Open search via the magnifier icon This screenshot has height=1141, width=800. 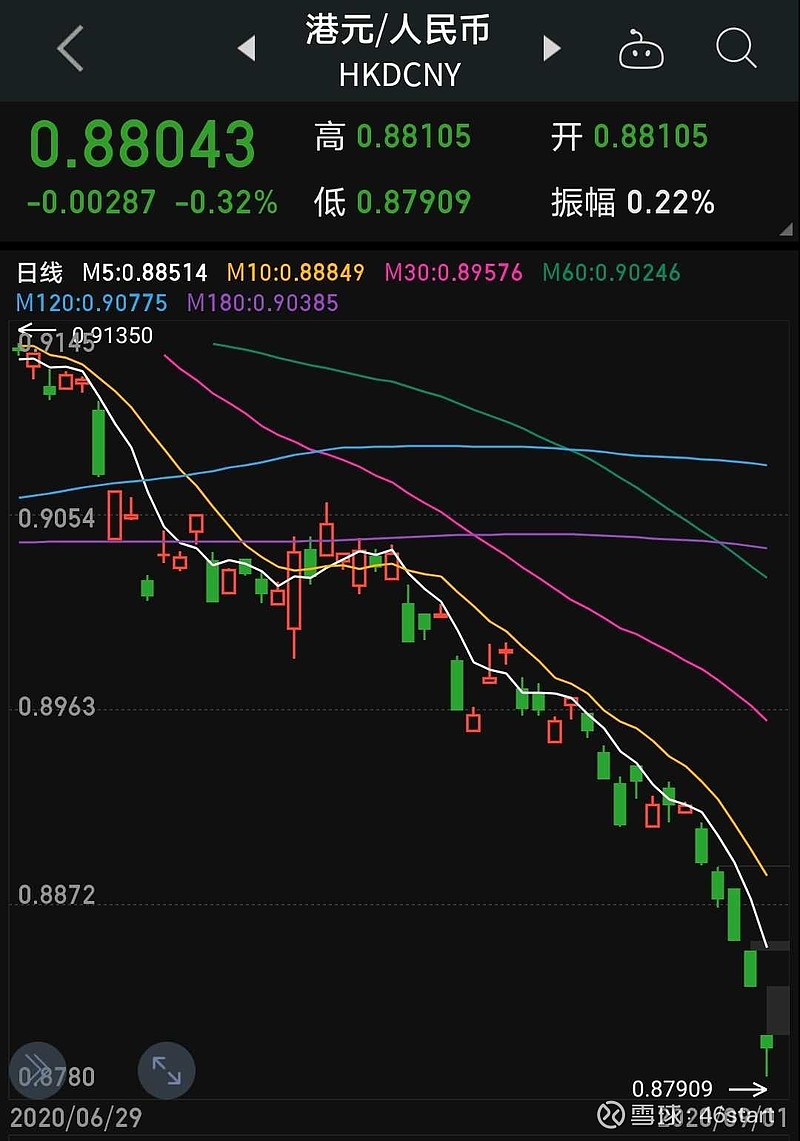tap(735, 49)
